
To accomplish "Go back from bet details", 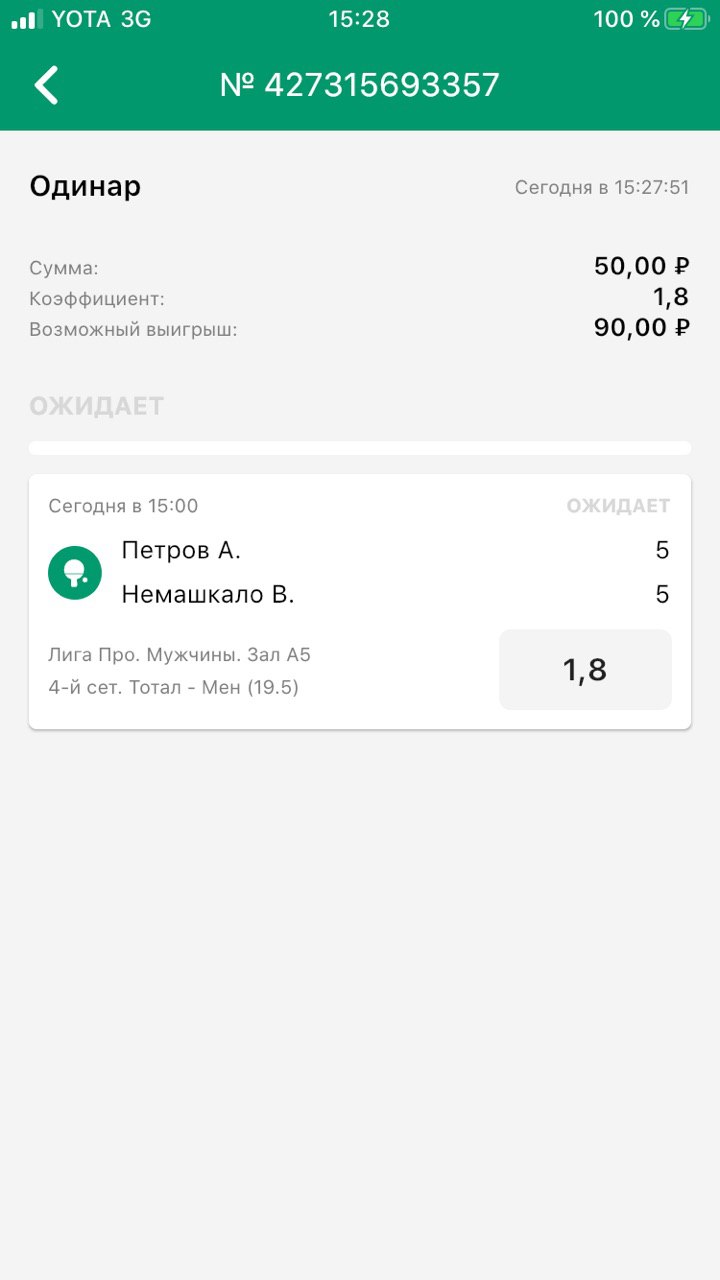I will click(x=47, y=85).
